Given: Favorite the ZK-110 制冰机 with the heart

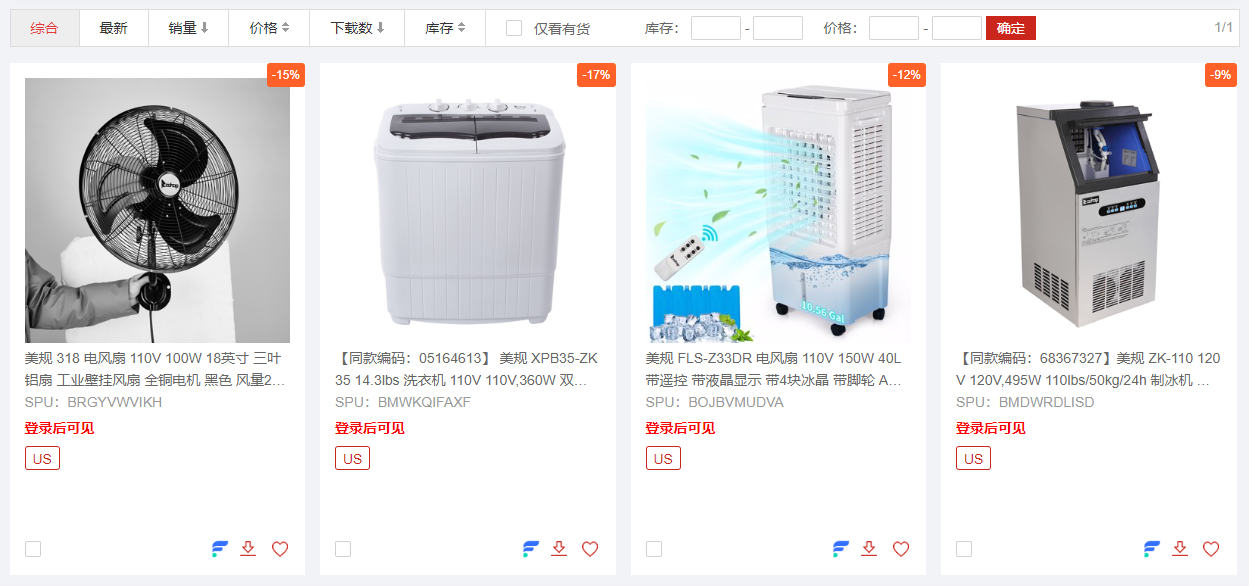Looking at the screenshot, I should 1211,549.
